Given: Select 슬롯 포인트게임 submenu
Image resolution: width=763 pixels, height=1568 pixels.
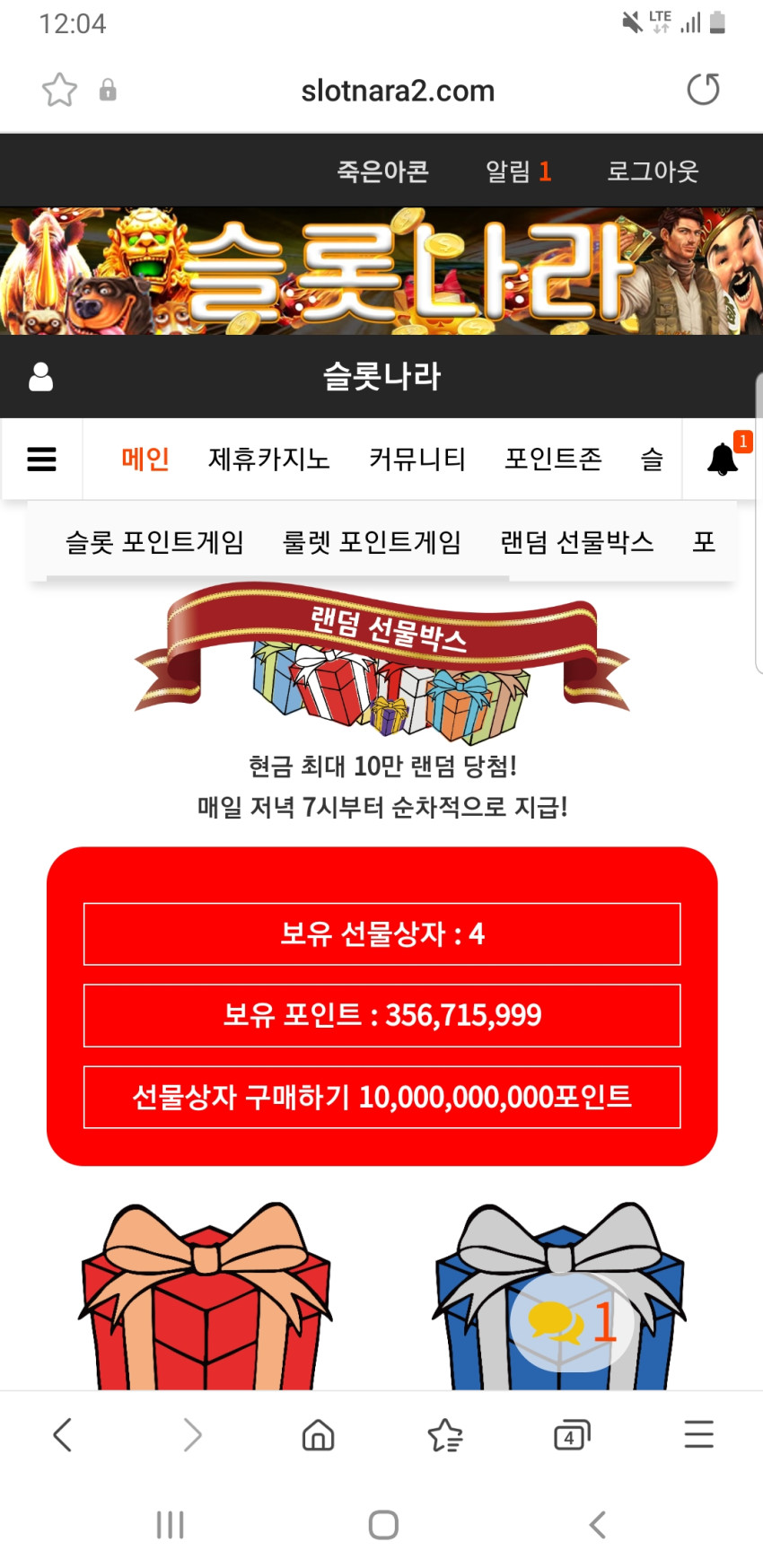Looking at the screenshot, I should click(x=154, y=542).
